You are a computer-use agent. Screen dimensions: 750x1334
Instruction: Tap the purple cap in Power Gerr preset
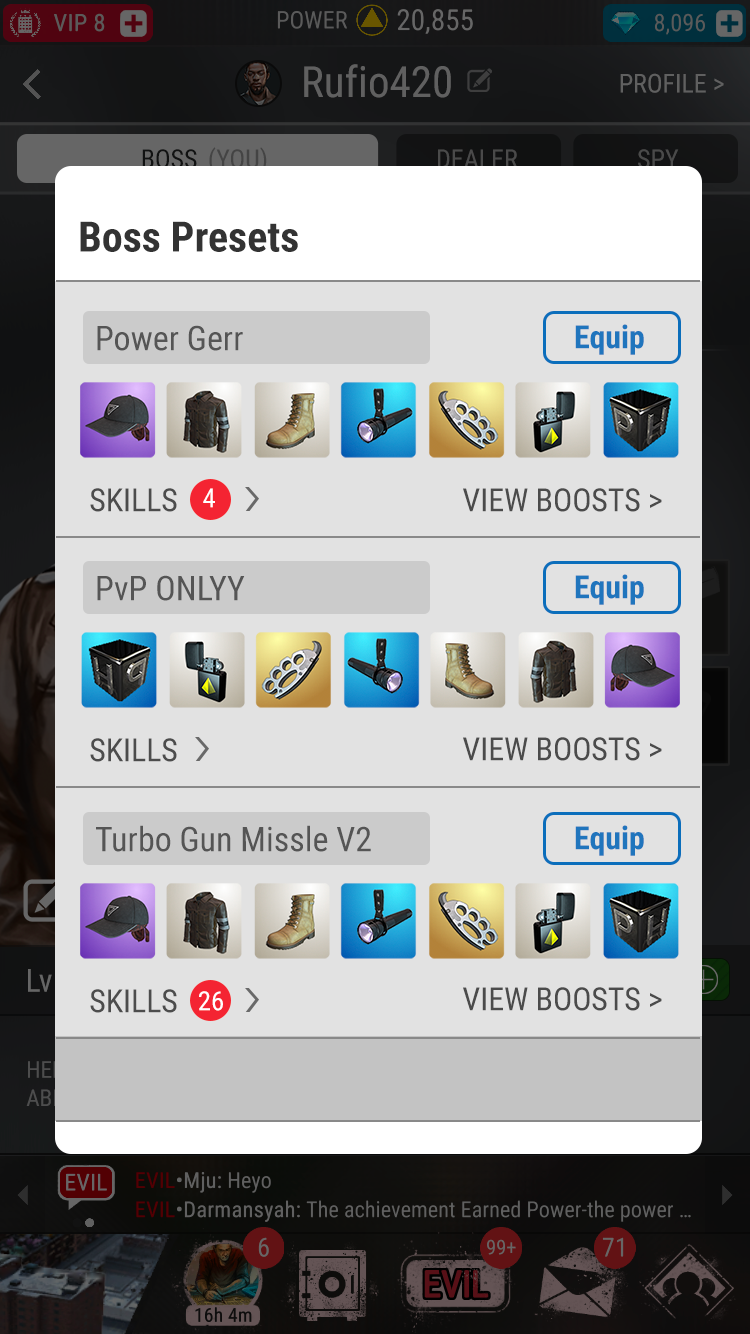pos(118,420)
